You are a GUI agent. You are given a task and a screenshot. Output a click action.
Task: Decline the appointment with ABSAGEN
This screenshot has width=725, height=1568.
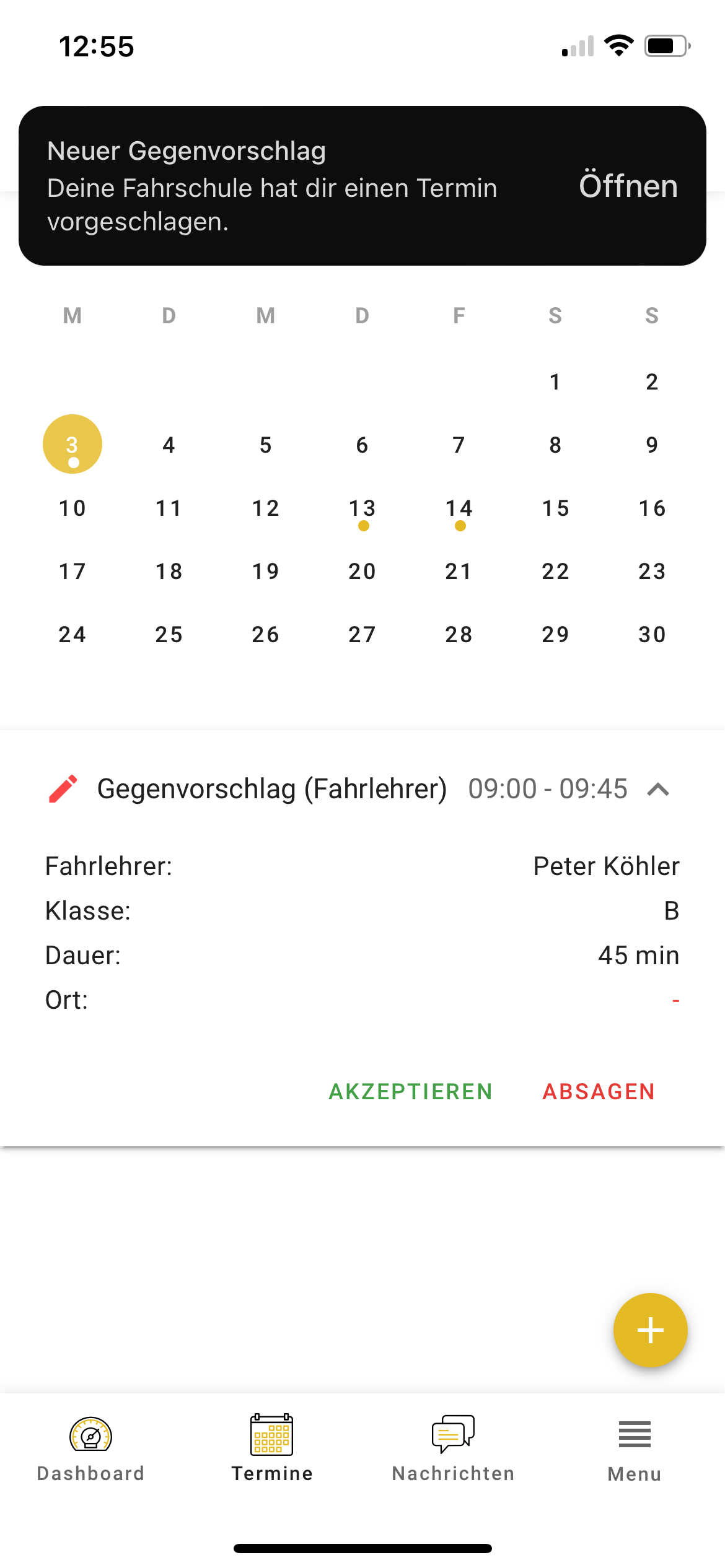click(599, 1092)
